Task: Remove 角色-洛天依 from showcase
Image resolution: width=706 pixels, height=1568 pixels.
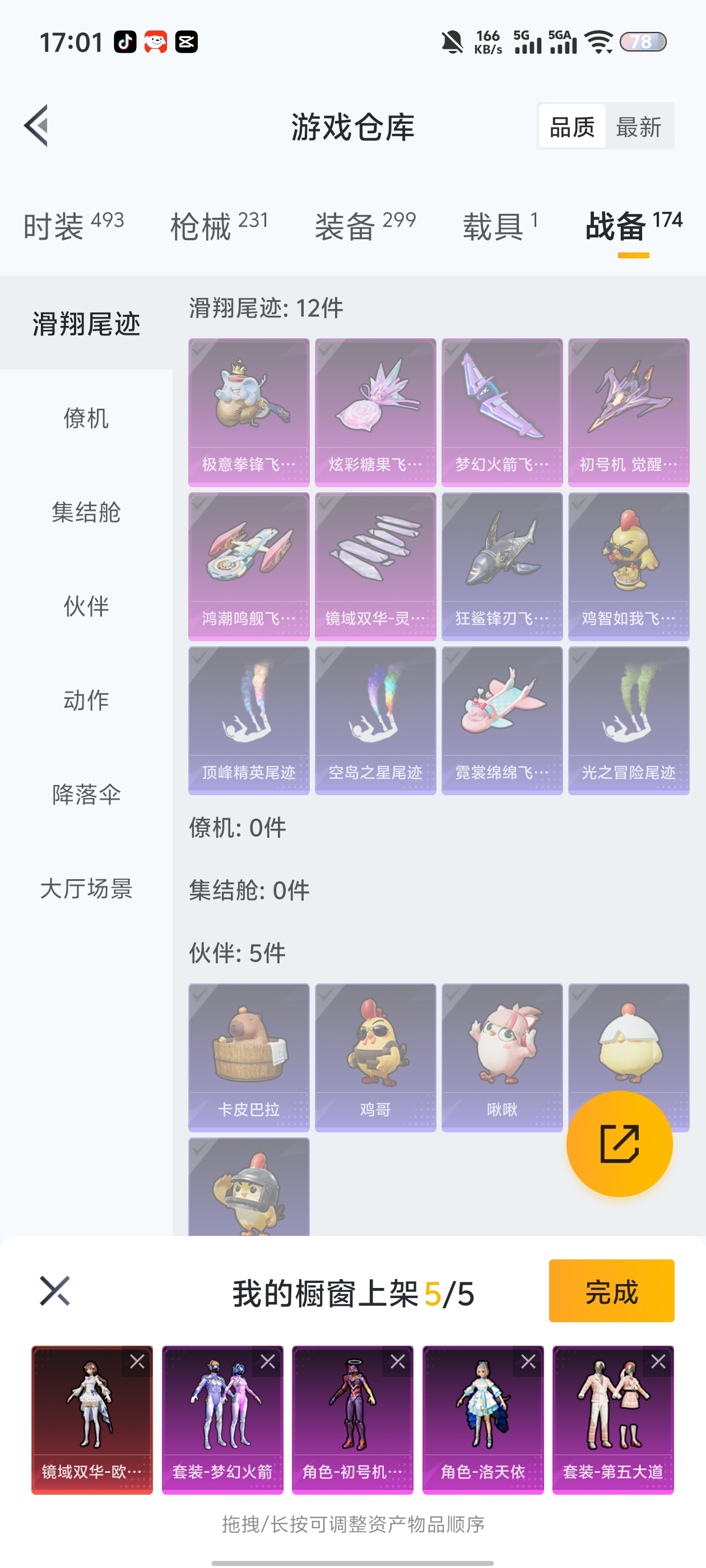Action: click(x=528, y=1362)
